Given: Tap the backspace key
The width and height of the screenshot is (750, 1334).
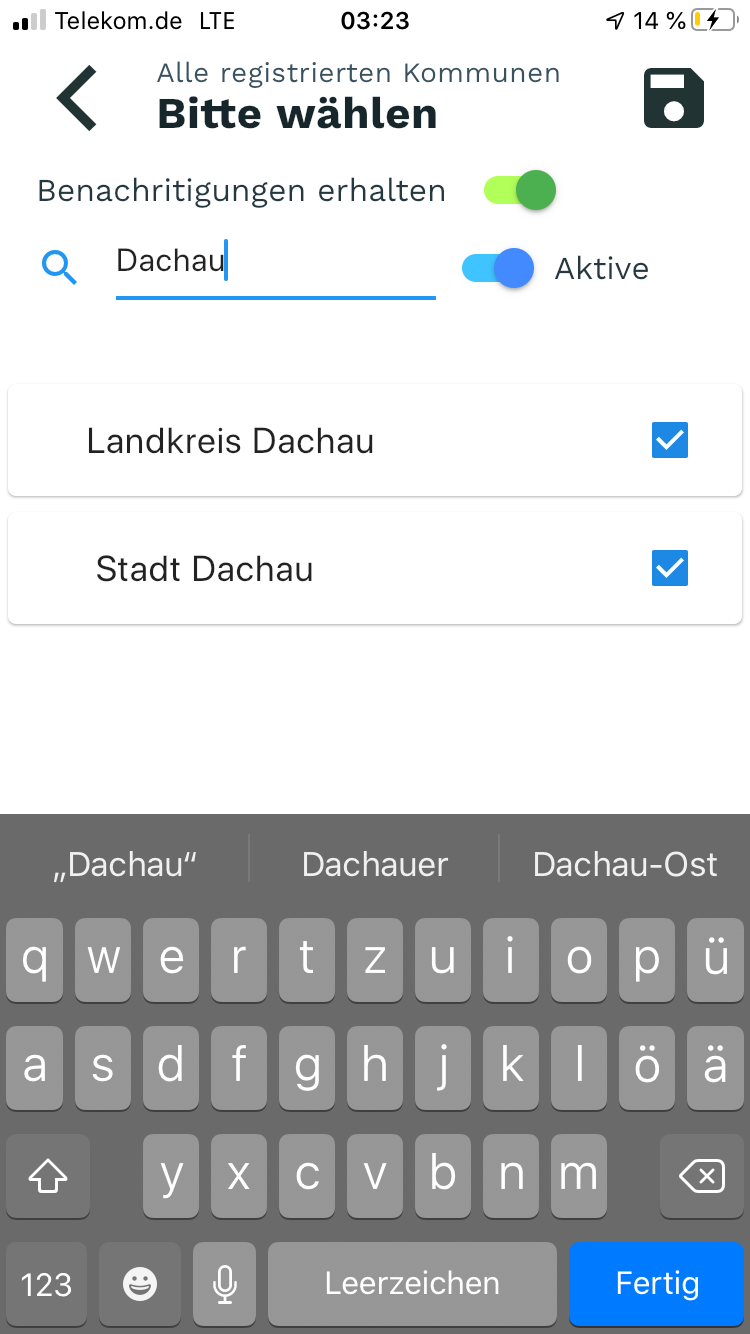Looking at the screenshot, I should (702, 1177).
